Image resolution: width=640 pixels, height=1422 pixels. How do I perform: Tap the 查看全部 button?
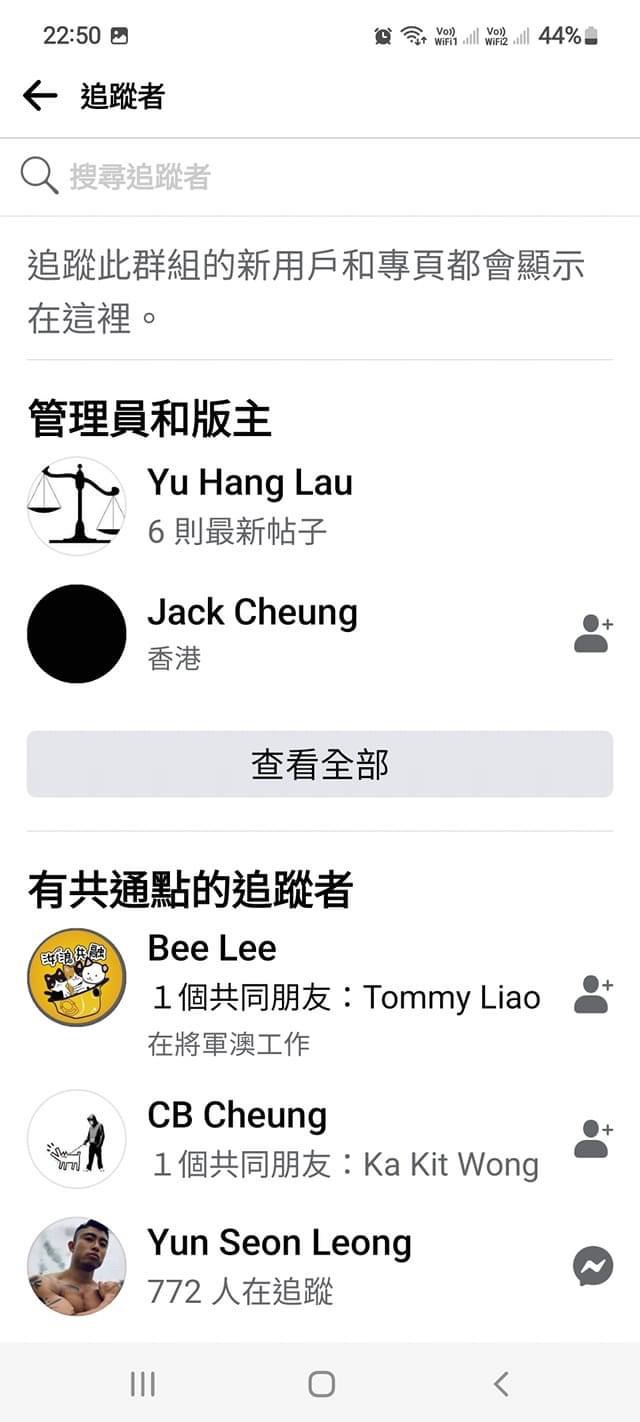pos(320,764)
